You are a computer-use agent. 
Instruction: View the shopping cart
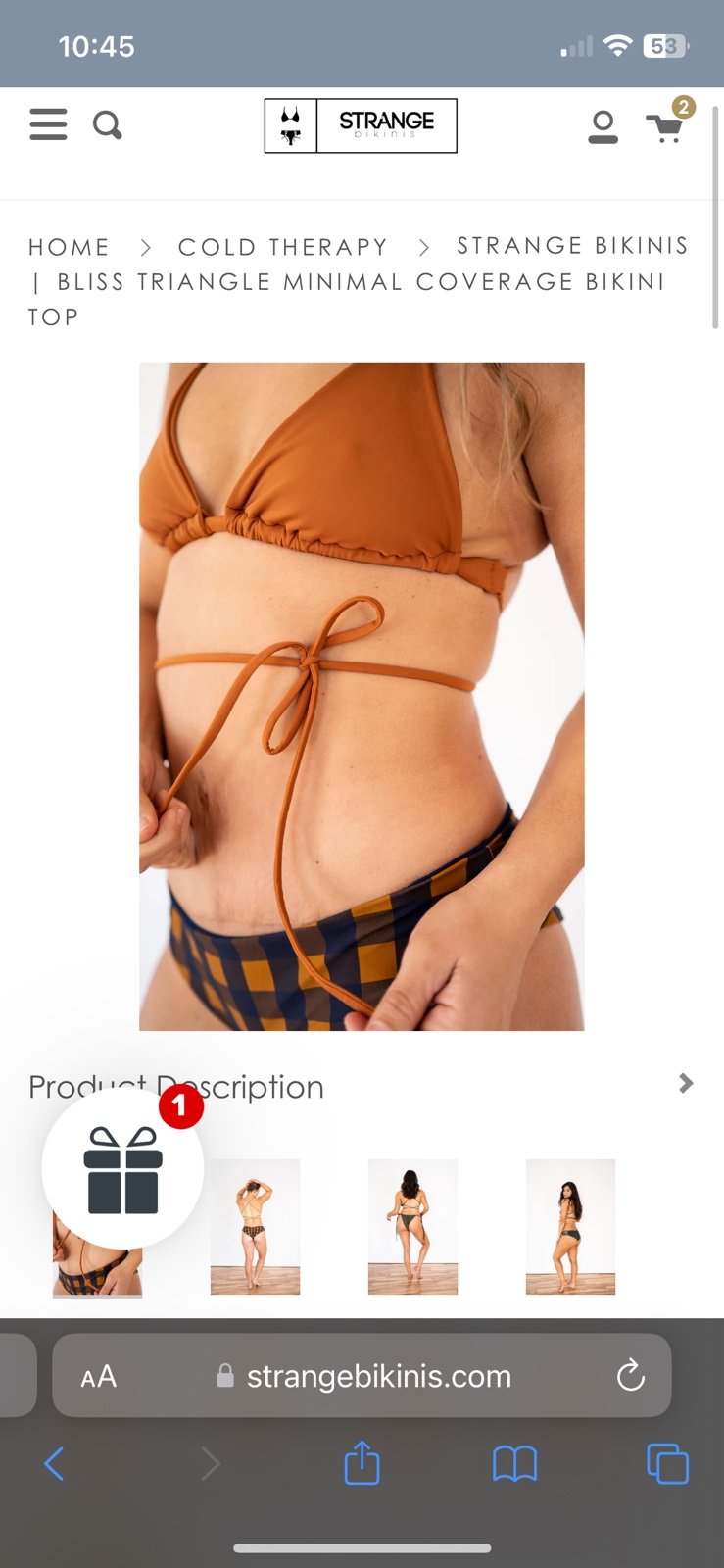click(x=669, y=122)
